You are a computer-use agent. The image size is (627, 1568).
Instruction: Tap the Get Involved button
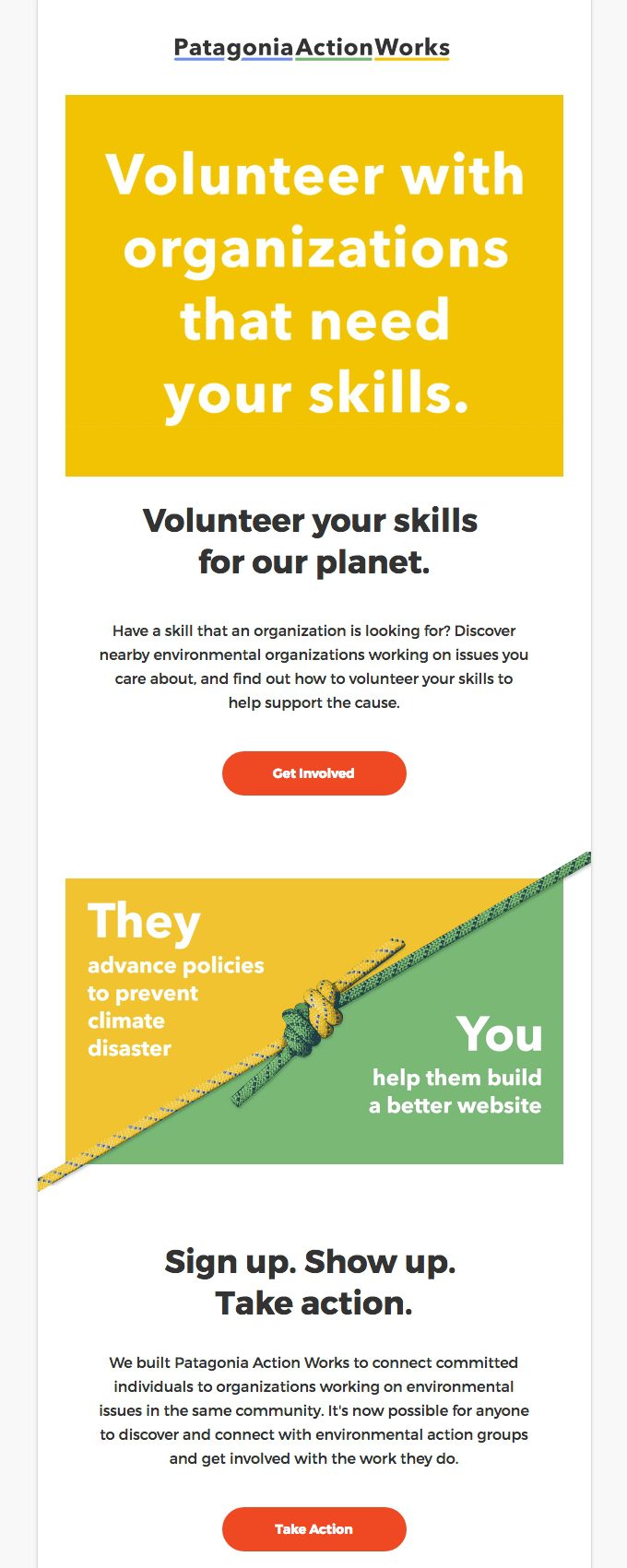tap(313, 773)
